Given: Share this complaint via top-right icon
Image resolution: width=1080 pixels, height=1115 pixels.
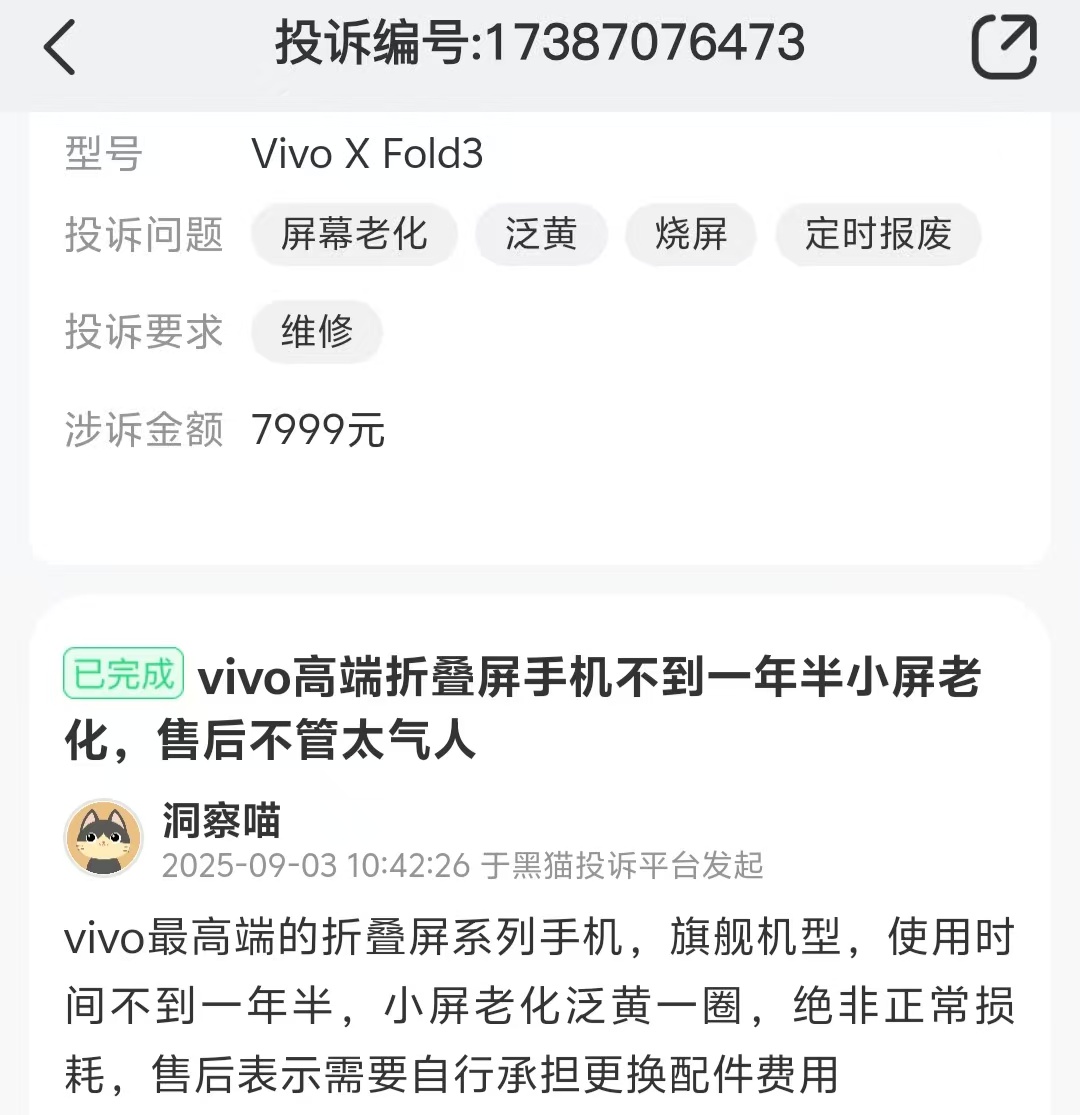Looking at the screenshot, I should pyautogui.click(x=1004, y=47).
